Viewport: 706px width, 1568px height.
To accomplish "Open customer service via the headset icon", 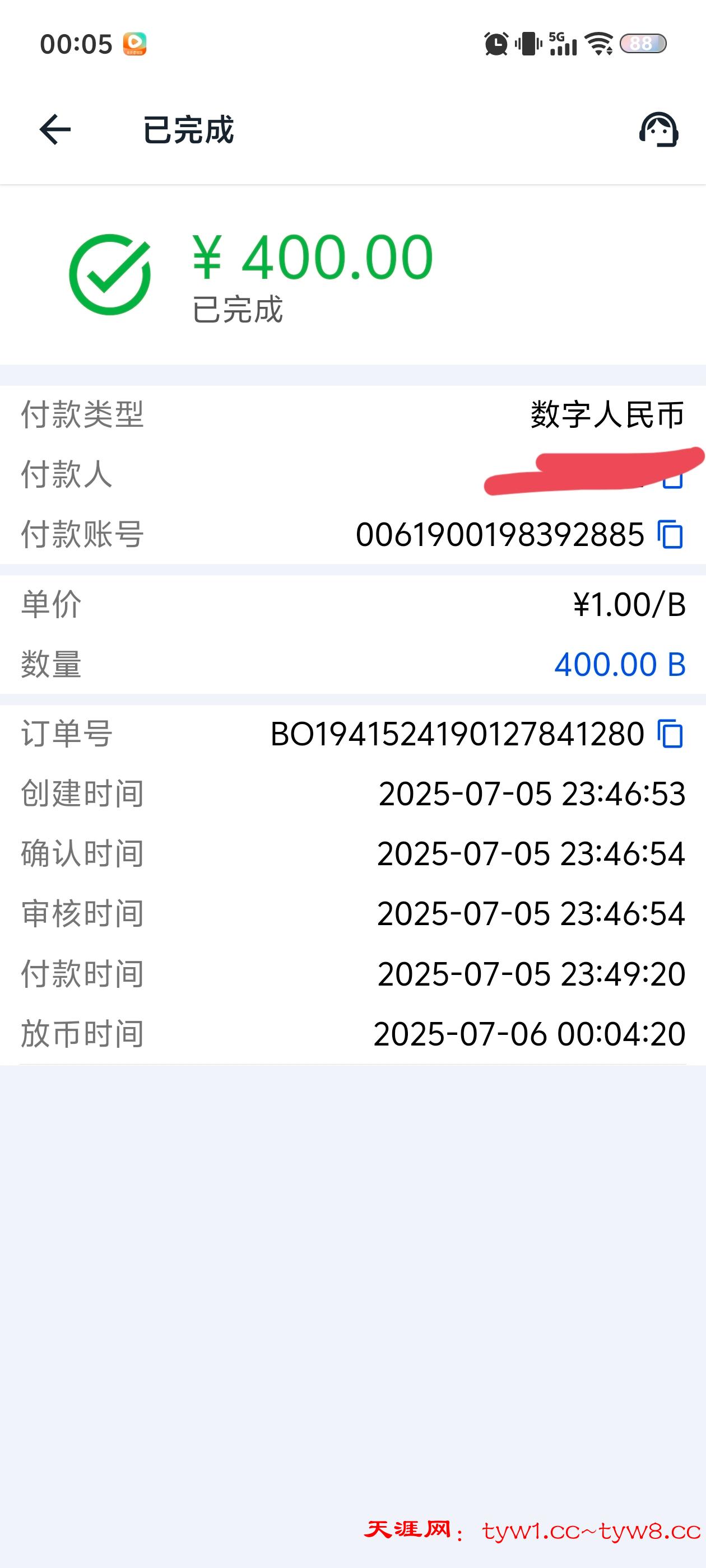I will [x=658, y=130].
